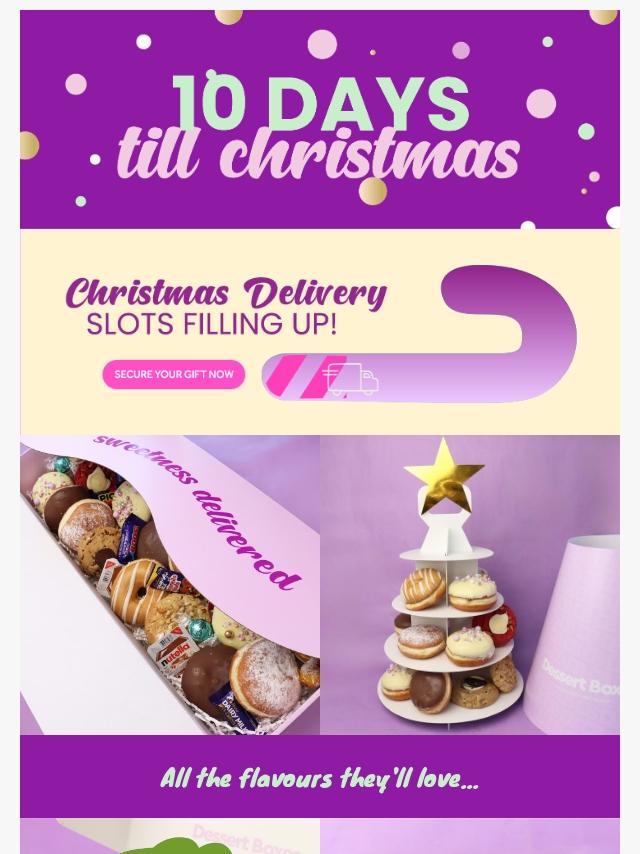Open the donut tower with gold star image
This screenshot has width=640, height=854.
(470, 585)
